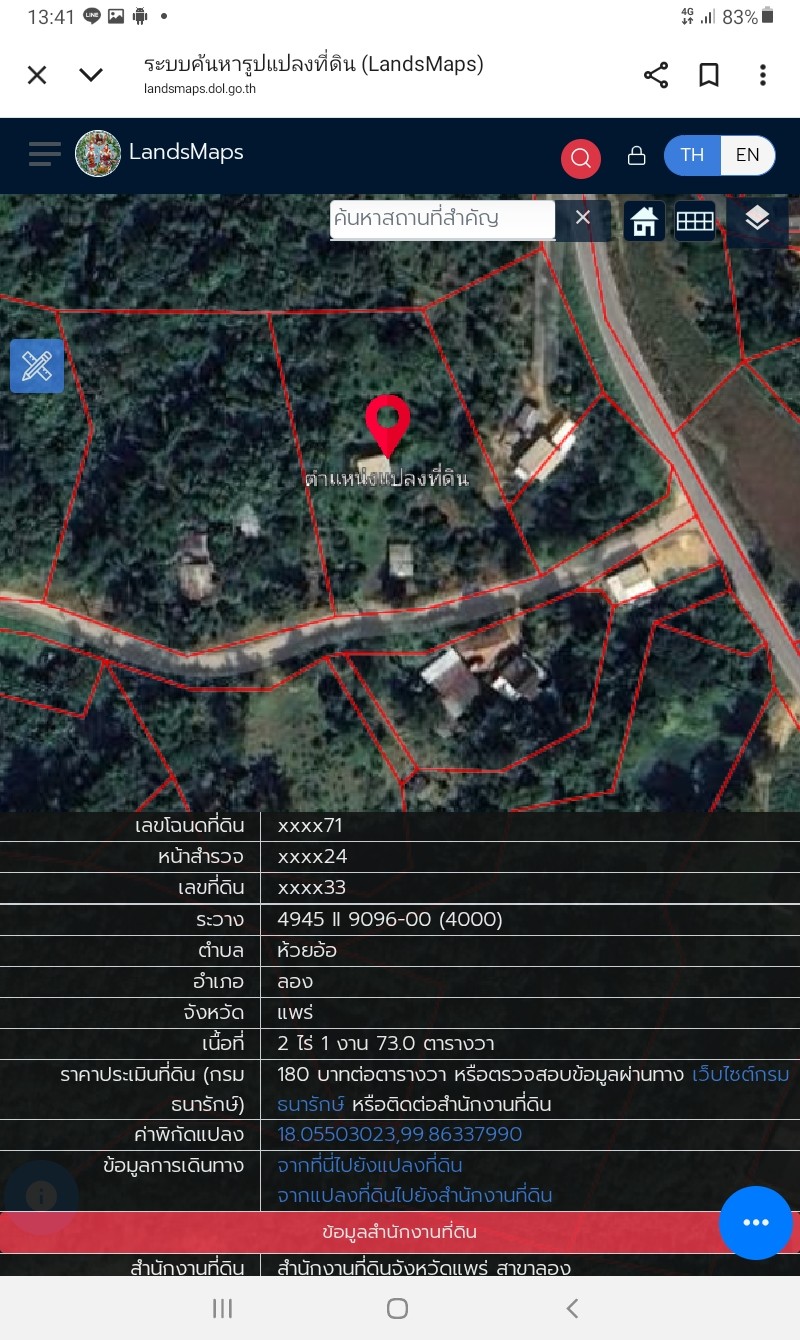Viewport: 800px width, 1340px height.
Task: Open the lock login icon
Action: tap(636, 156)
